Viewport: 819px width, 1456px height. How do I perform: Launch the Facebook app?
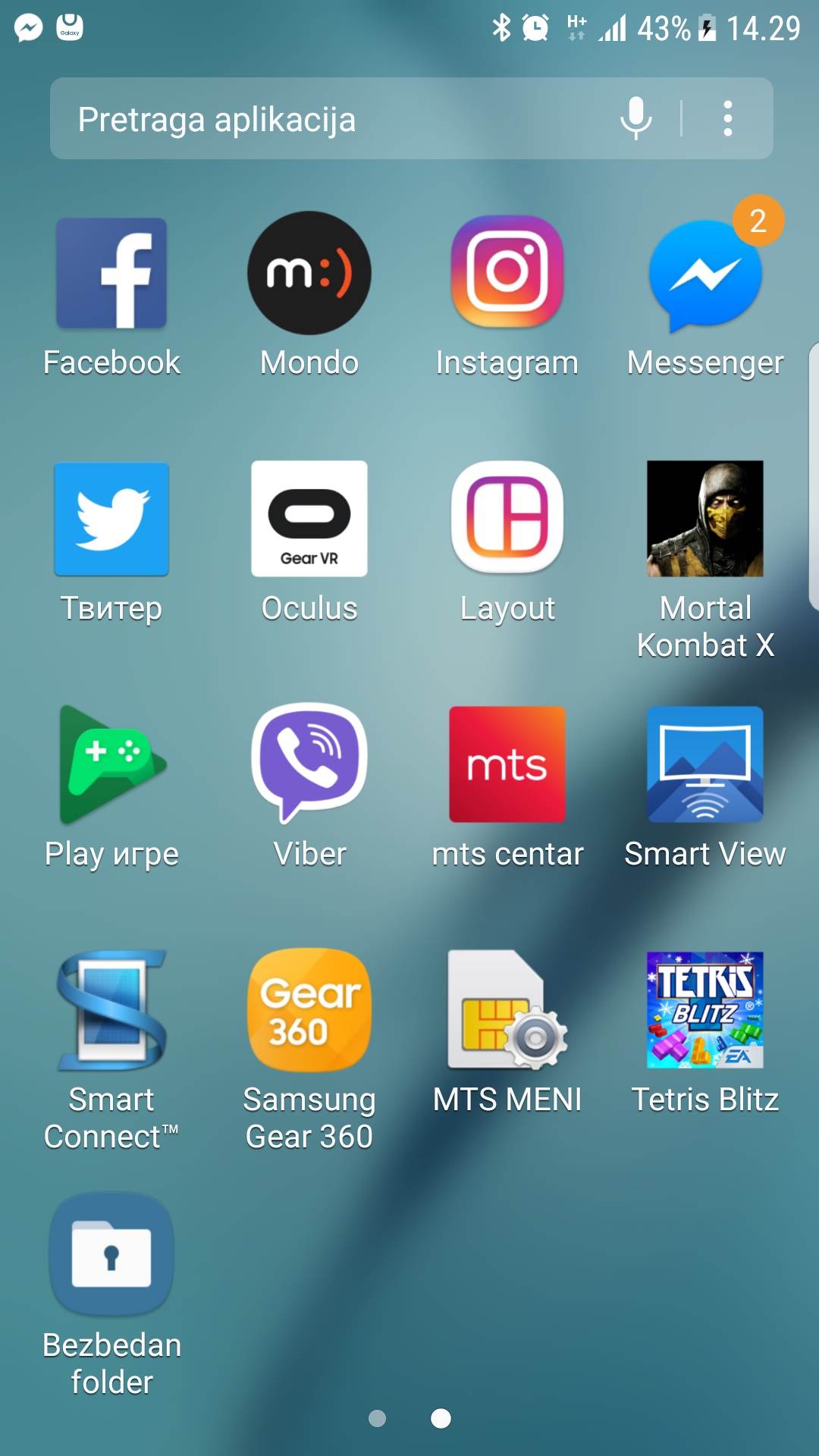pos(111,274)
